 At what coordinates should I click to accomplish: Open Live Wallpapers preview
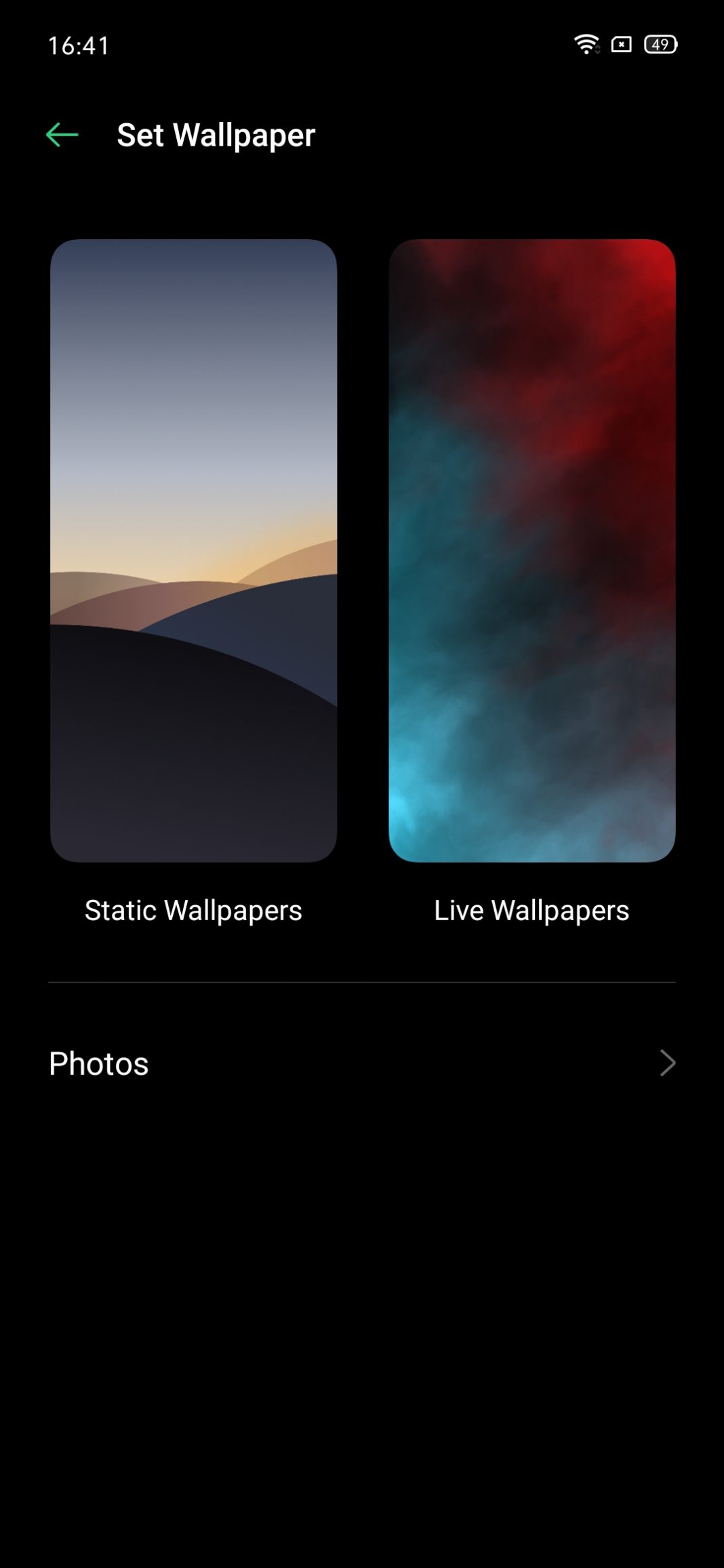531,550
